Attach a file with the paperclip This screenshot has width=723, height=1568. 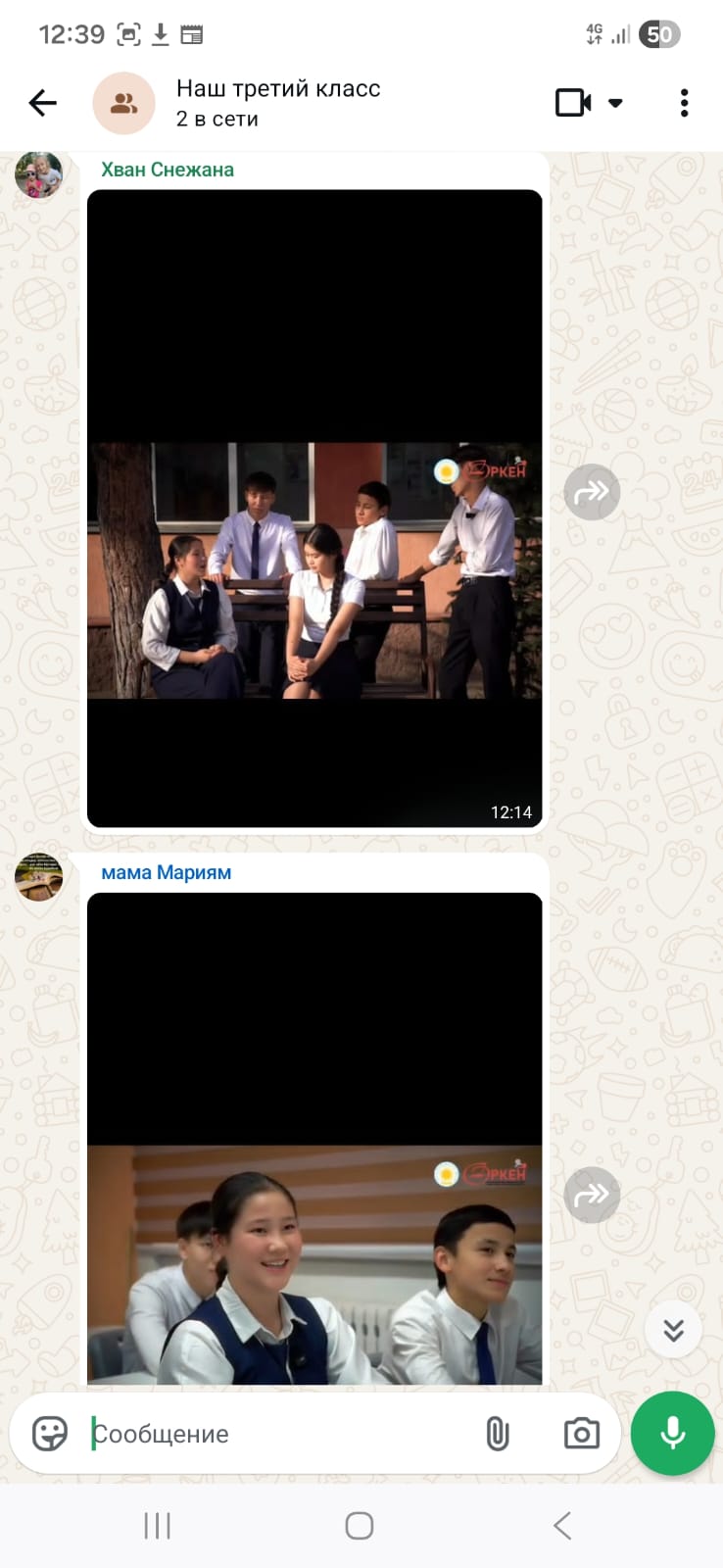point(498,1434)
